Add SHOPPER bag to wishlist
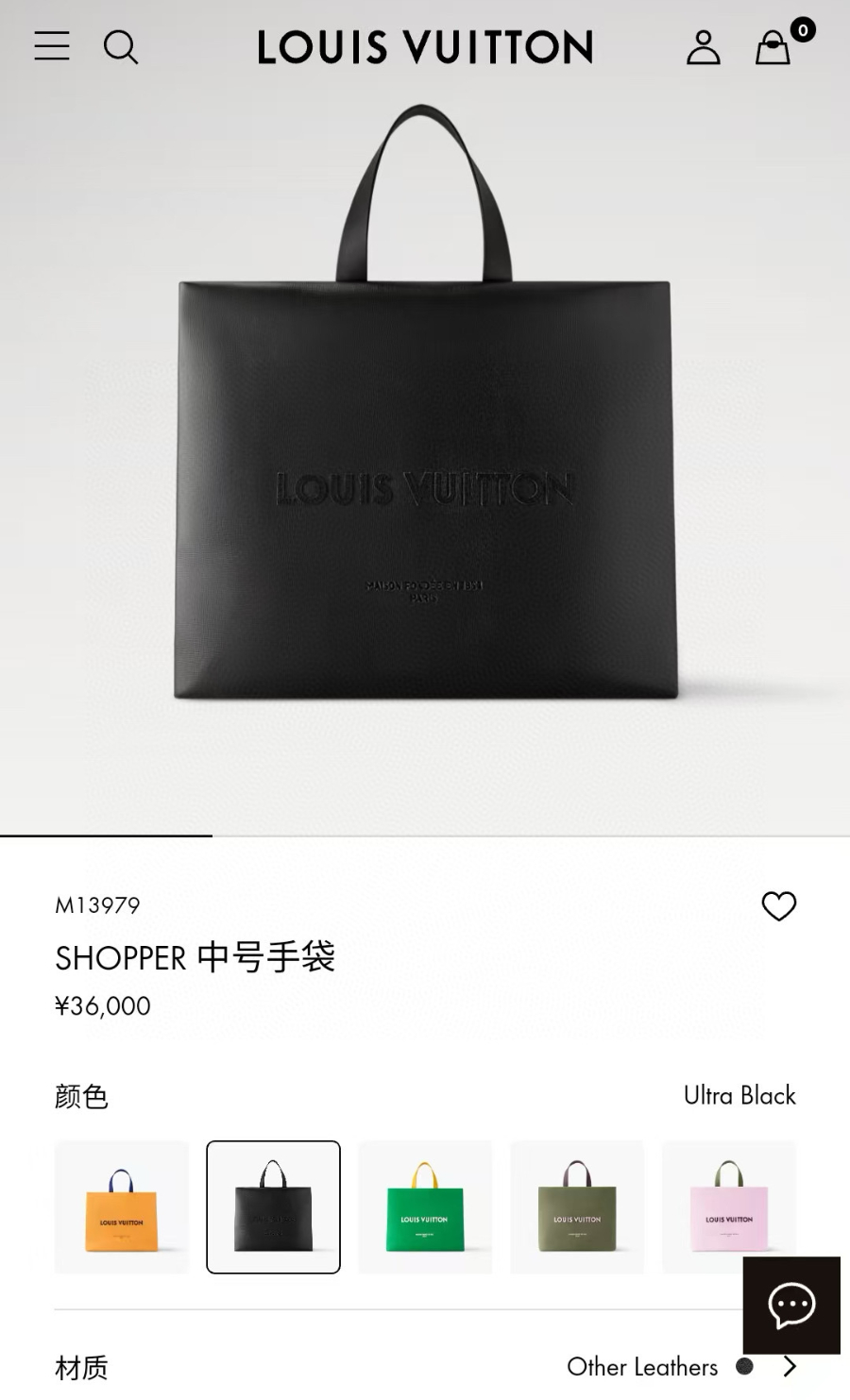This screenshot has width=850, height=1400. [779, 906]
